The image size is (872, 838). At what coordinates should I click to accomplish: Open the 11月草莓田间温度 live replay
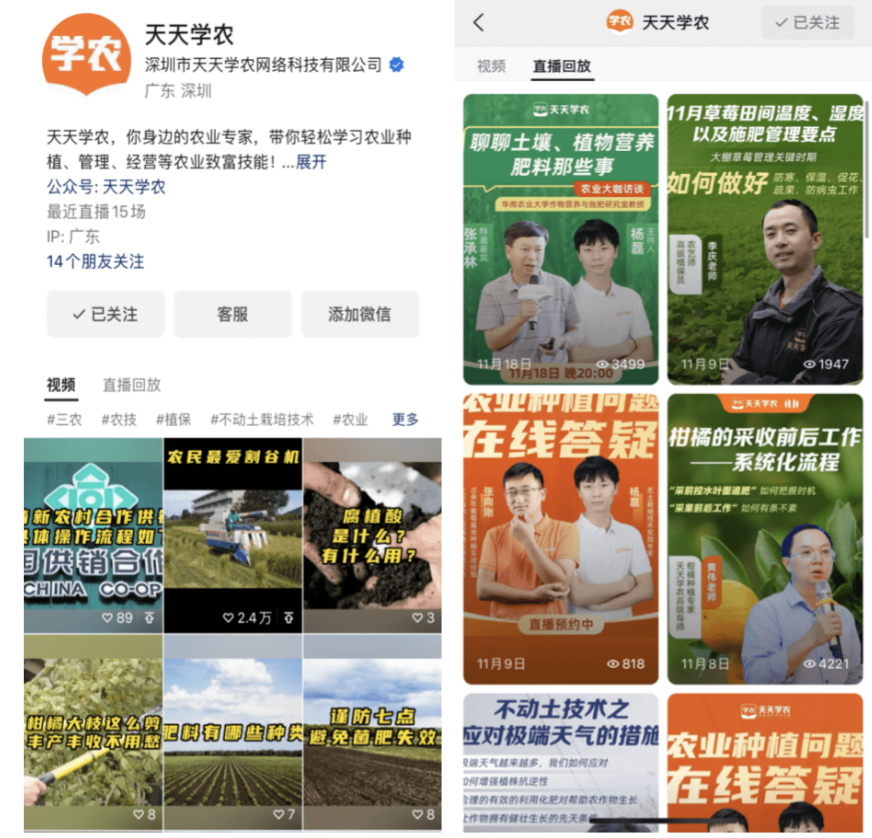[x=765, y=238]
